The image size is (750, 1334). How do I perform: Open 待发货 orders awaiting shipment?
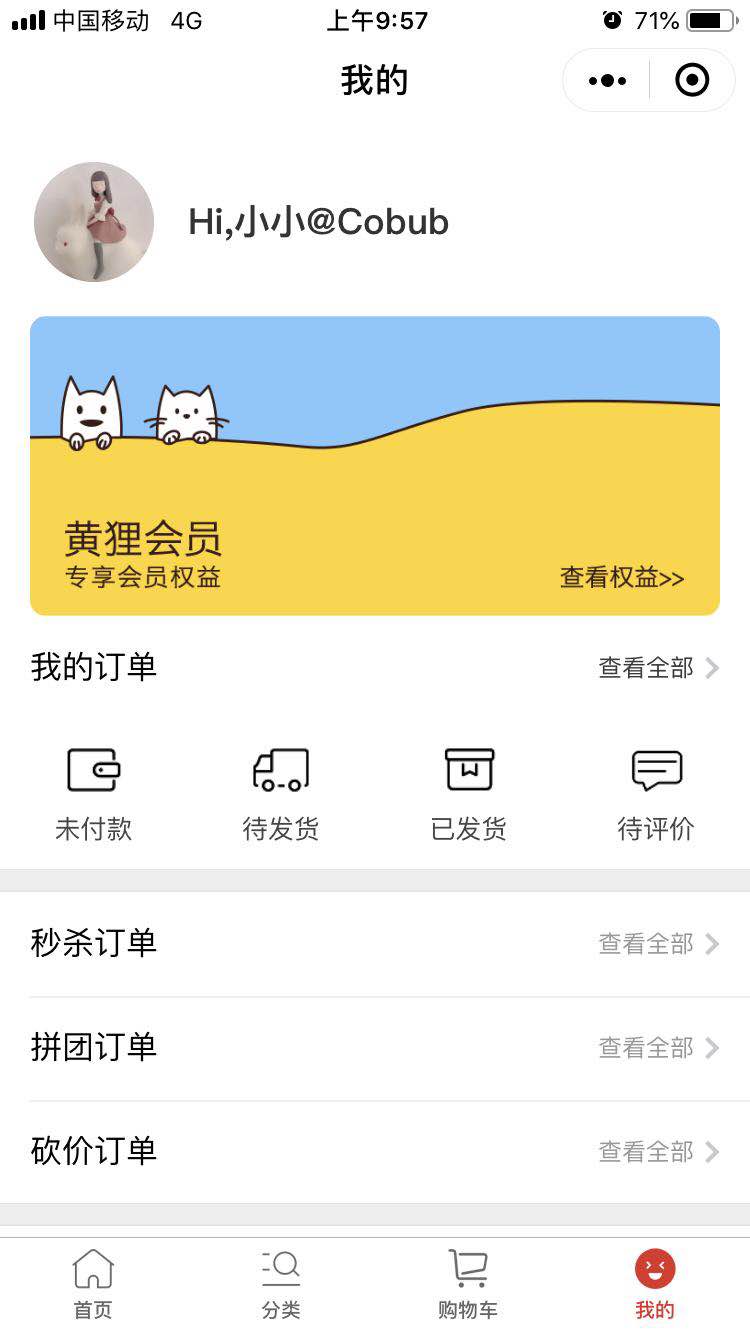coord(281,795)
